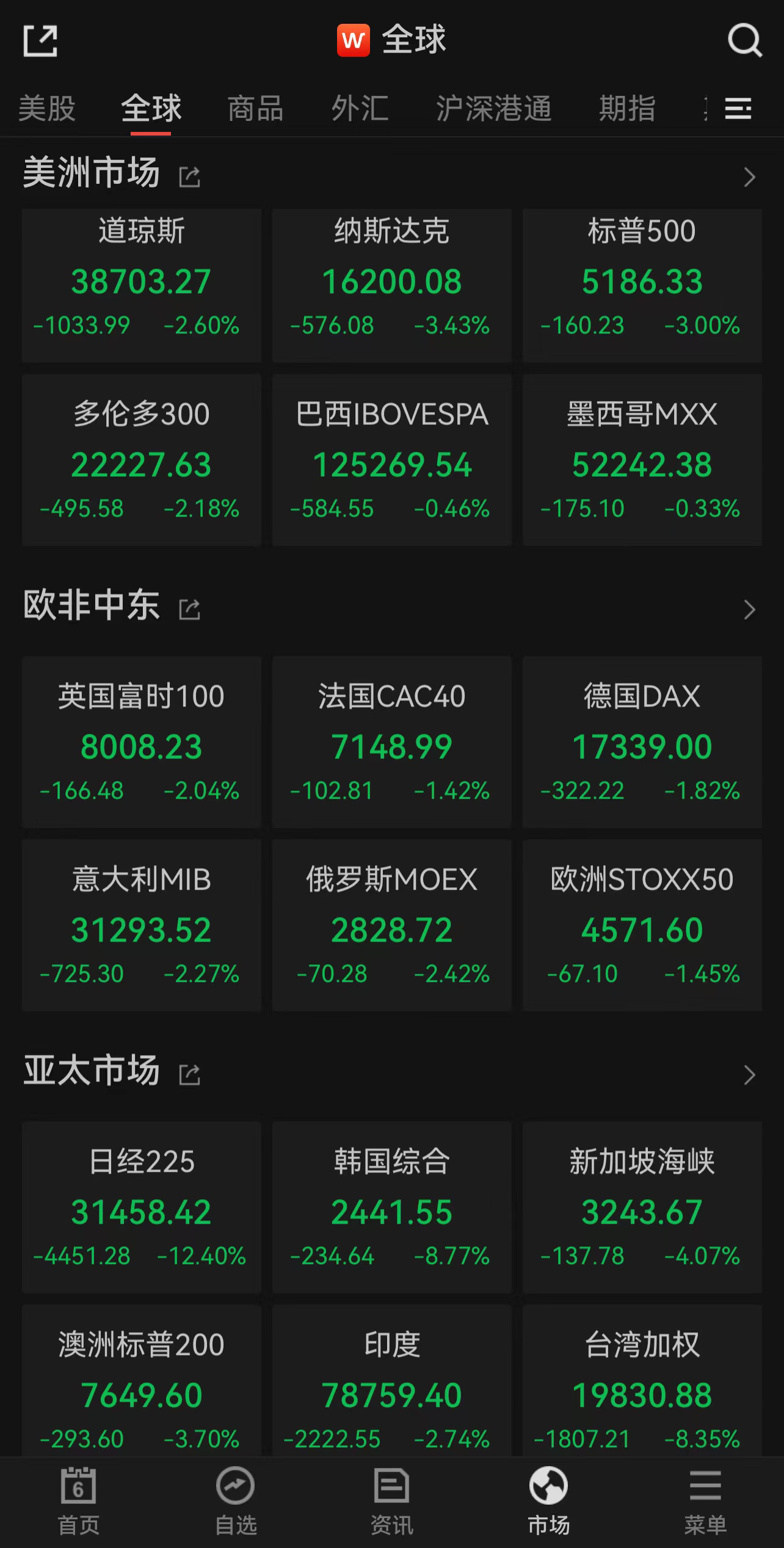View the 韩国综合 index details
784x1548 pixels.
(391, 1207)
